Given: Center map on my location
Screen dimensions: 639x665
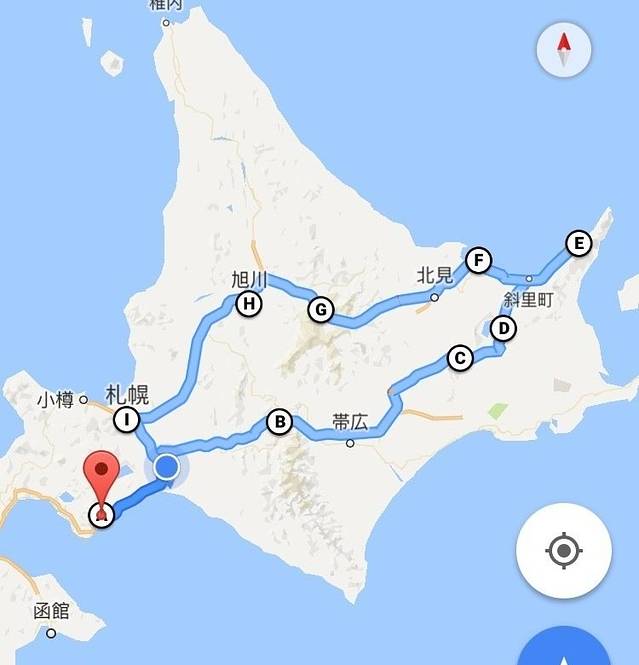Looking at the screenshot, I should tap(563, 551).
